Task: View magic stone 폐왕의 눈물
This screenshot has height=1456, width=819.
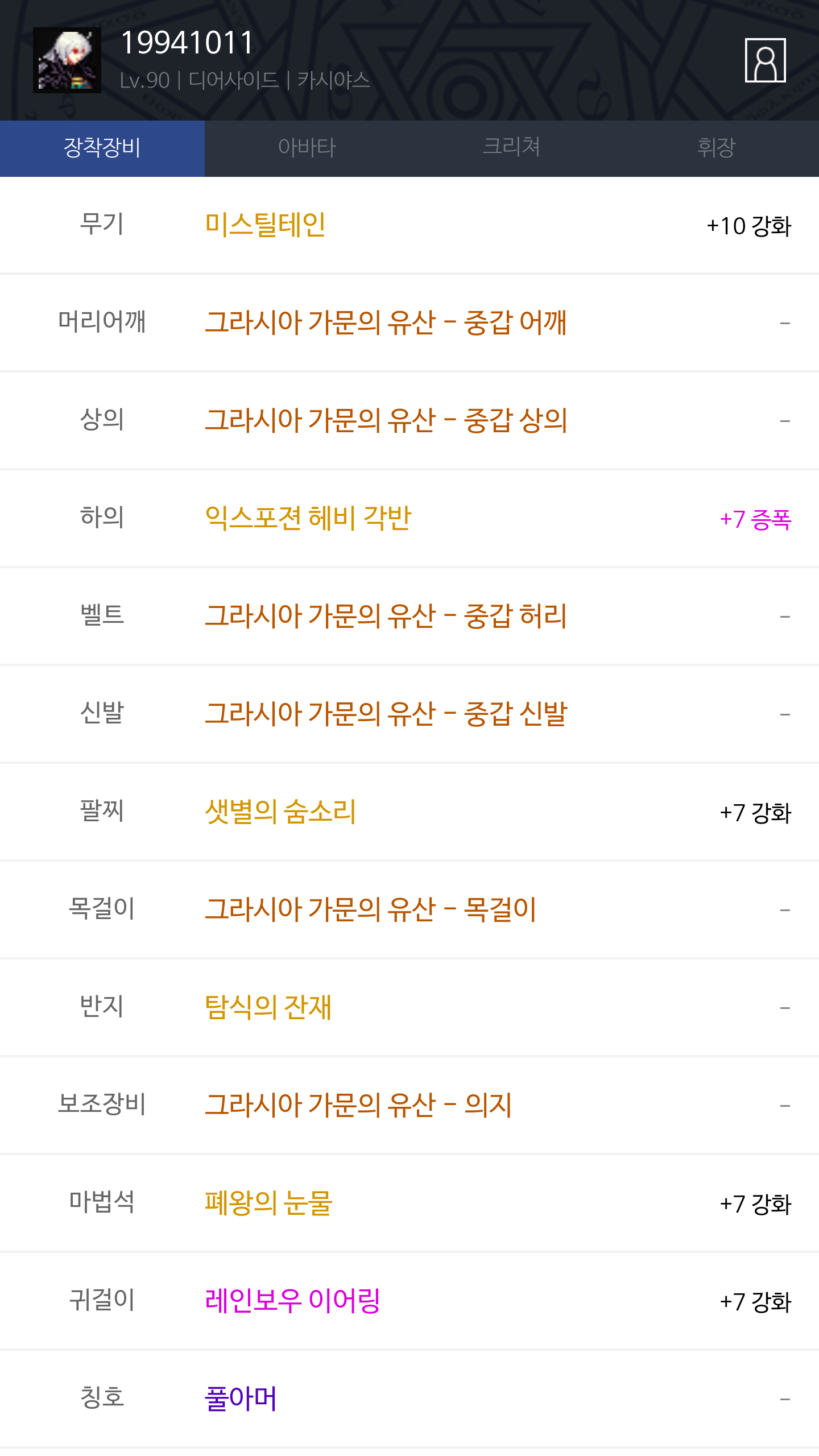Action: tap(268, 1203)
